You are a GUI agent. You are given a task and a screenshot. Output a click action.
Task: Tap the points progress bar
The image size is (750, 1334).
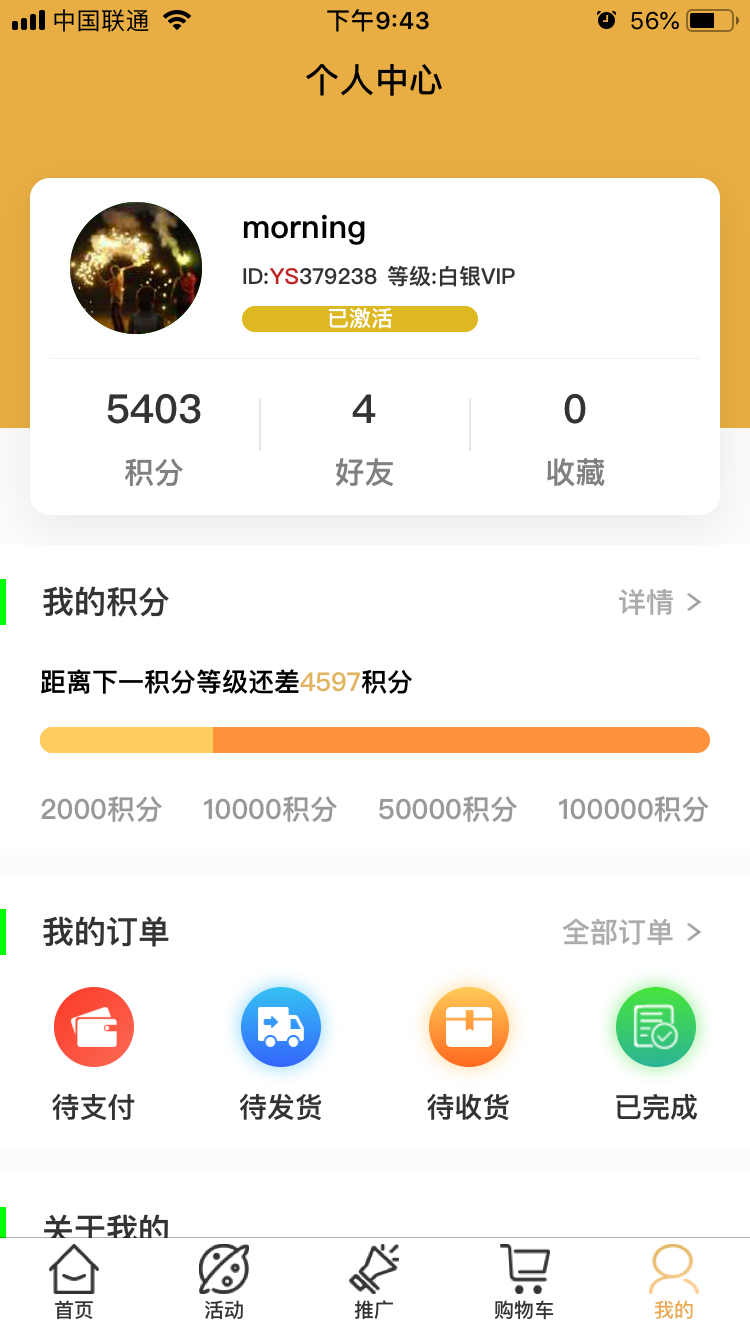click(x=375, y=740)
